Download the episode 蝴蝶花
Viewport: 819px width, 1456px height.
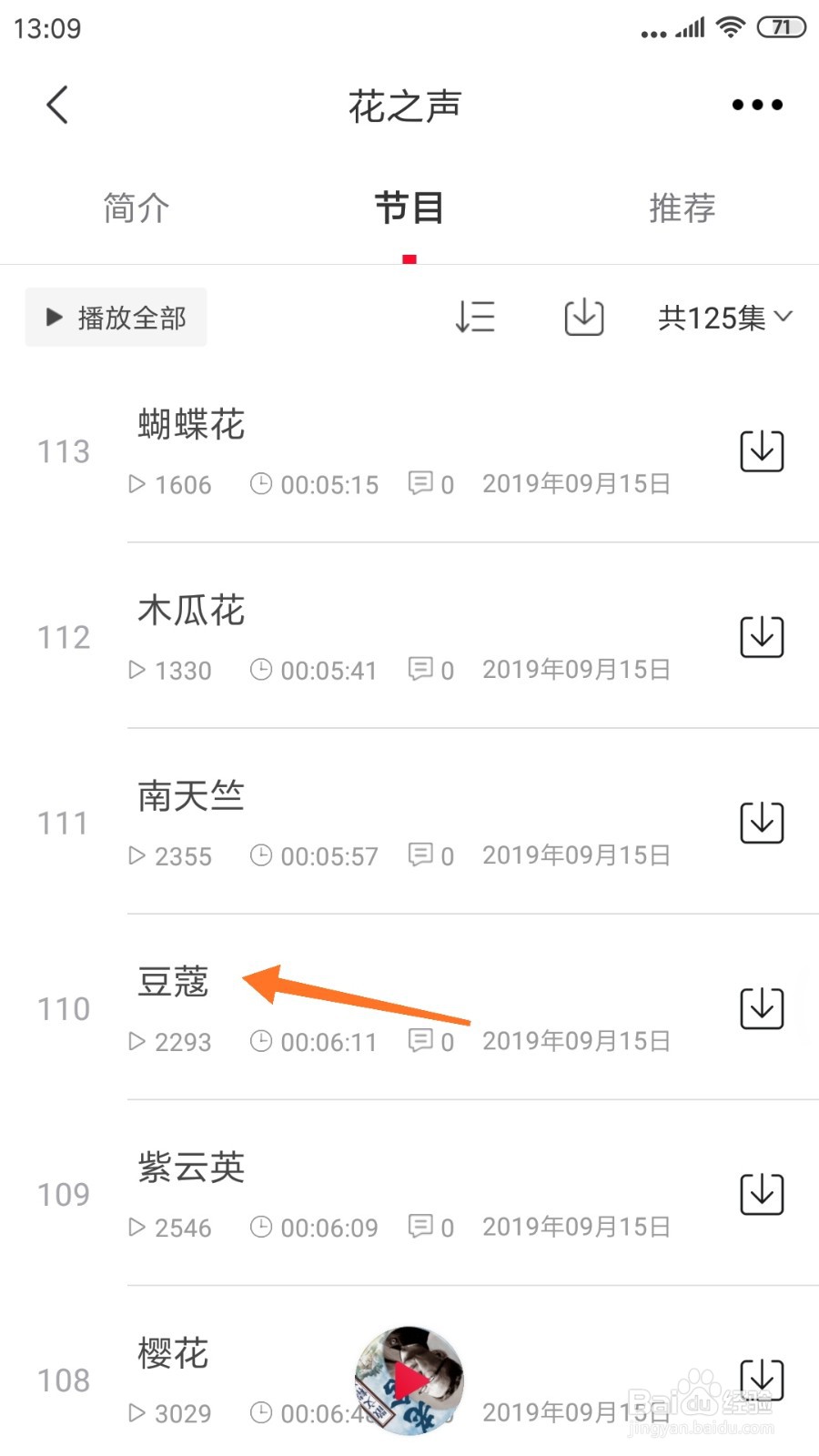tap(763, 450)
